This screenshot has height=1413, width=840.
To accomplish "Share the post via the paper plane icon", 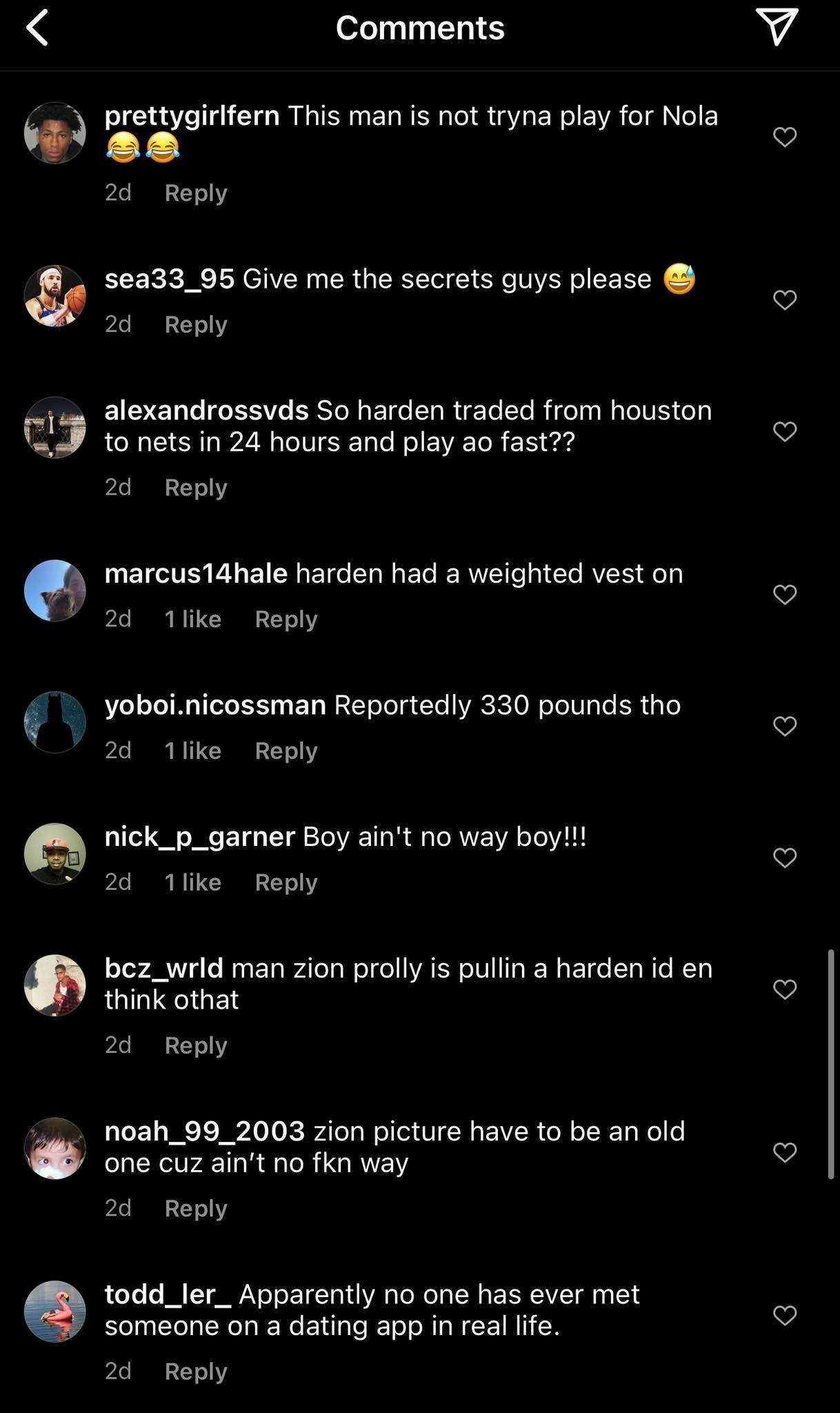I will click(777, 27).
